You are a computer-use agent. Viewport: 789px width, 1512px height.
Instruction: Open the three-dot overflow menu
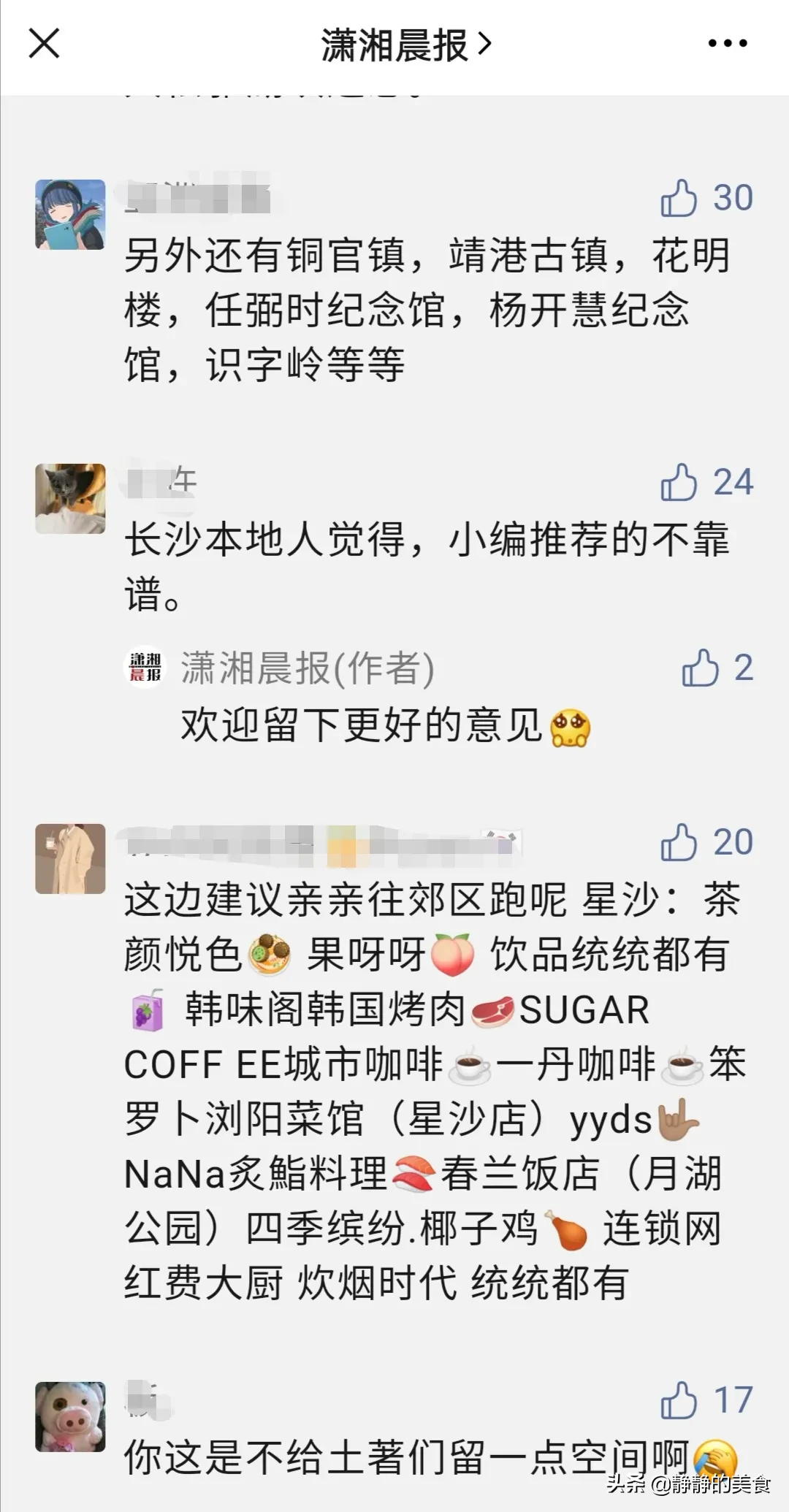(x=728, y=45)
